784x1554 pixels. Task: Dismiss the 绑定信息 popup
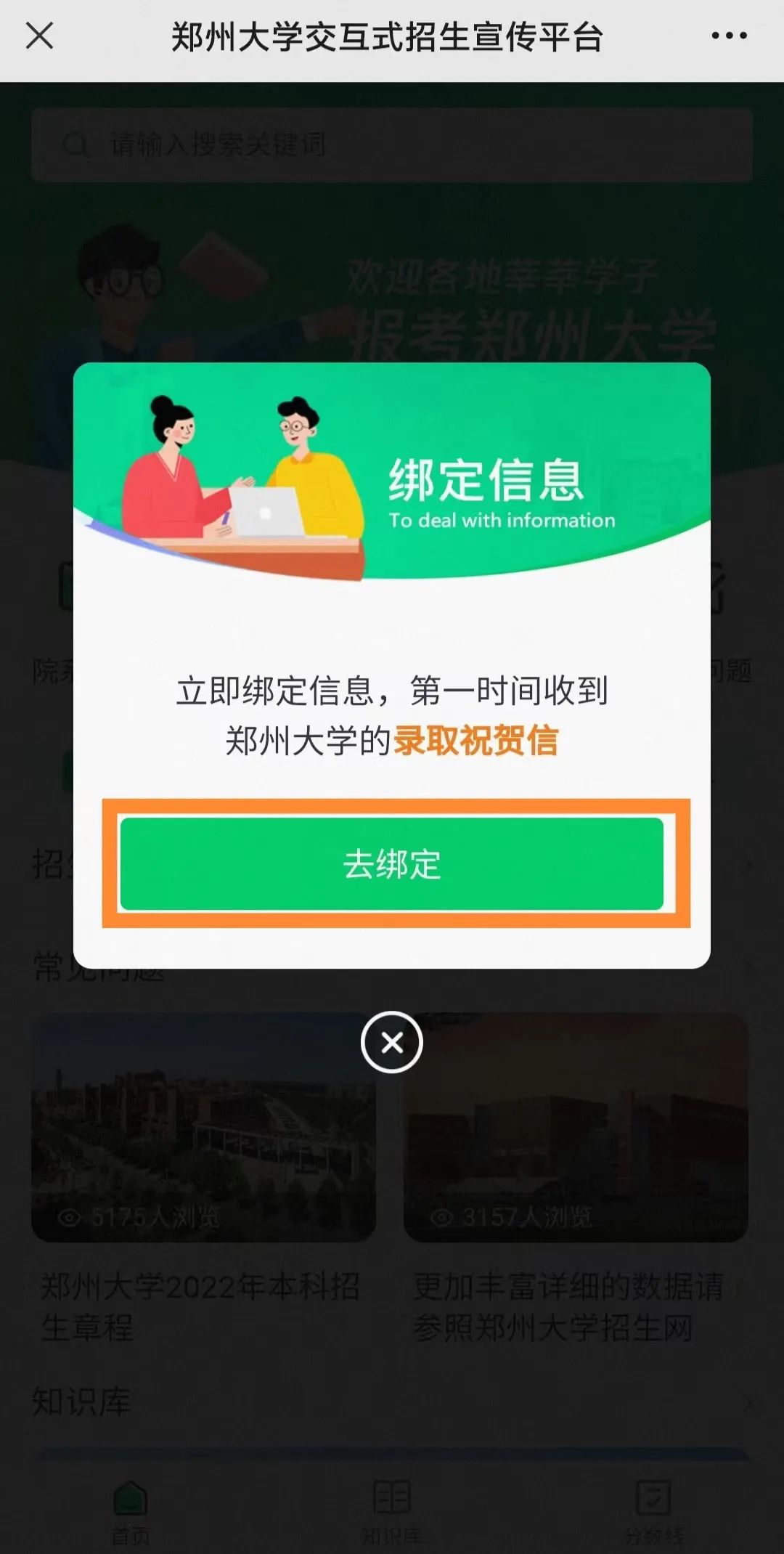pyautogui.click(x=392, y=1043)
